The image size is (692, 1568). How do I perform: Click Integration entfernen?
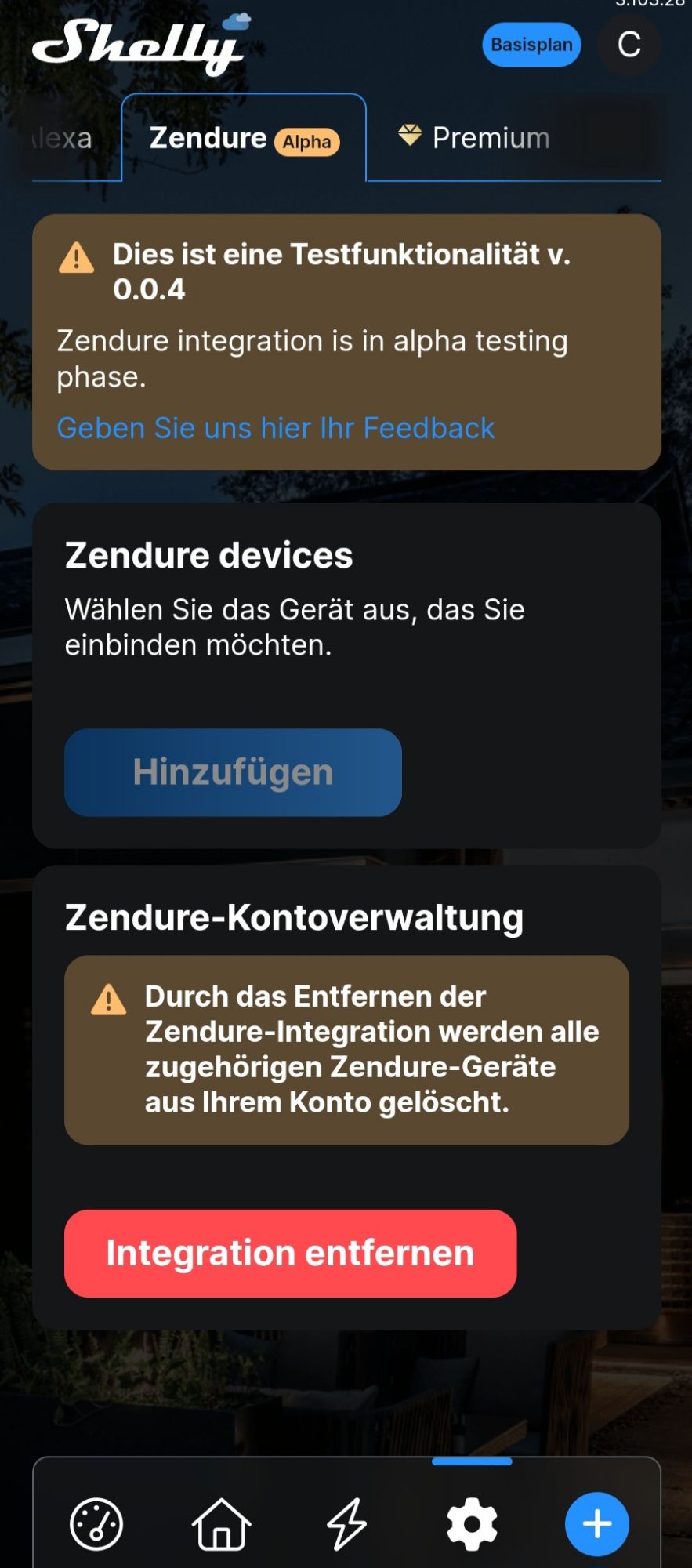click(290, 1253)
